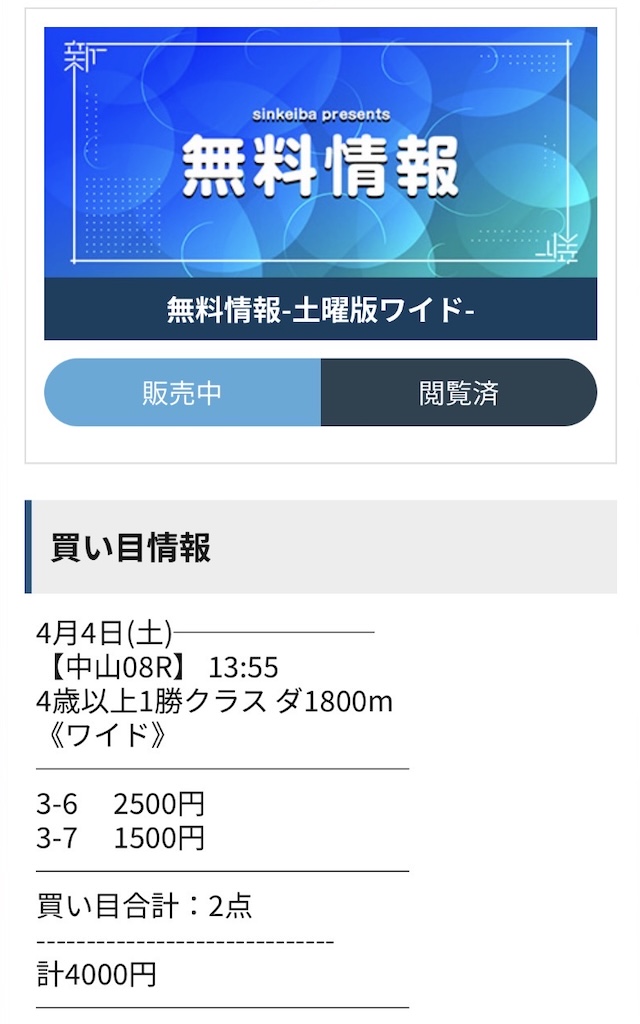Tap the 閲覧済 status segment
This screenshot has width=640, height=1024.
click(x=458, y=393)
